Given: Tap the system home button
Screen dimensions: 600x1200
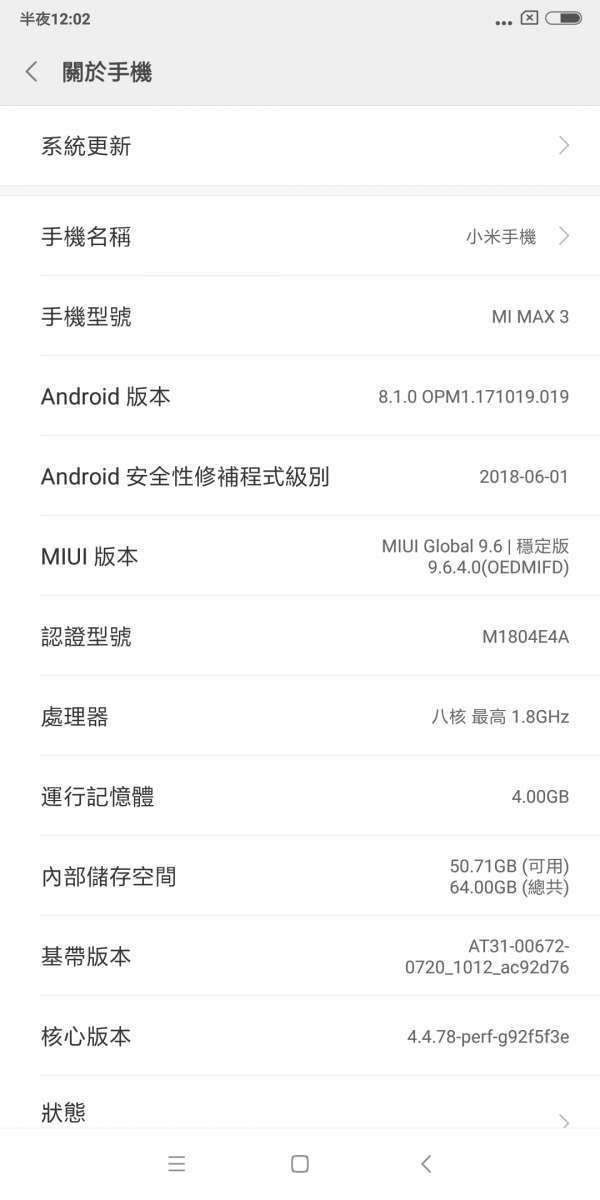Looking at the screenshot, I should 299,1164.
